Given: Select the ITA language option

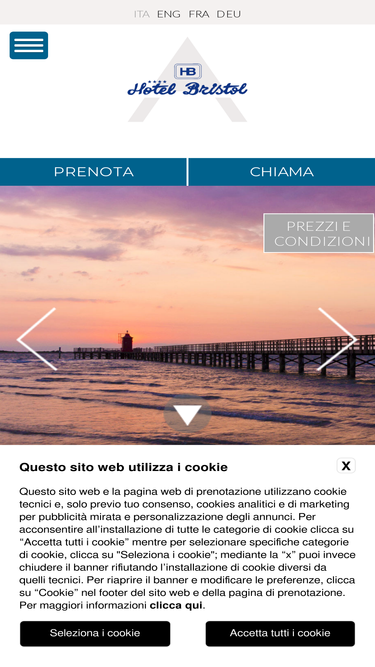Looking at the screenshot, I should (x=142, y=14).
